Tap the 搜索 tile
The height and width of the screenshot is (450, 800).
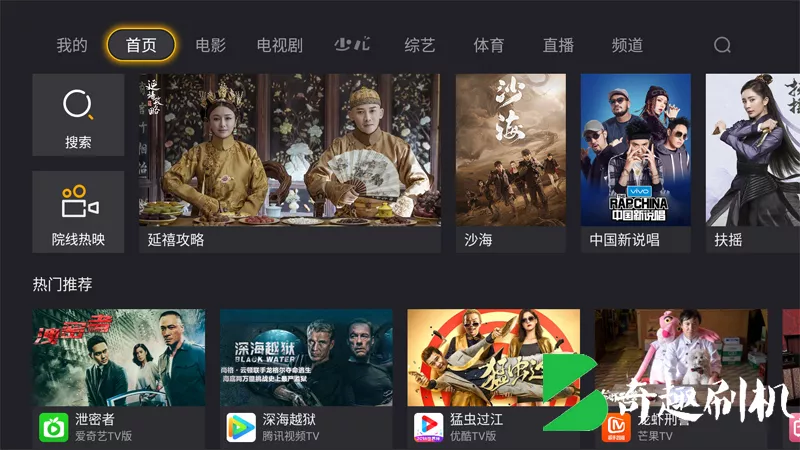(78, 115)
